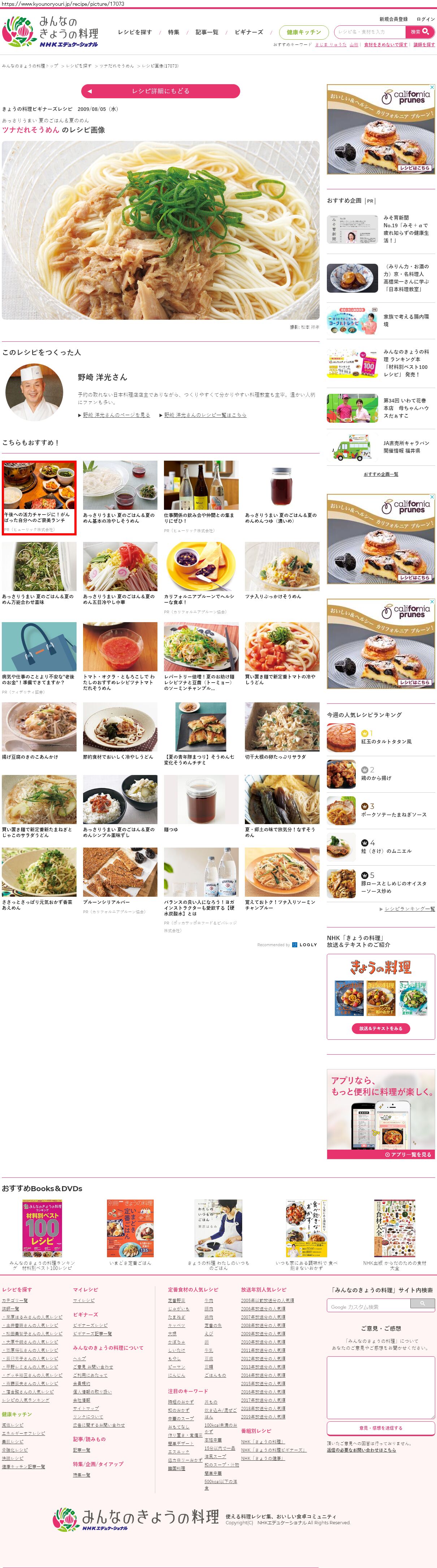Open the おすすめ企画一覧 link
Image resolution: width=437 pixels, height=1568 pixels.
click(x=380, y=474)
